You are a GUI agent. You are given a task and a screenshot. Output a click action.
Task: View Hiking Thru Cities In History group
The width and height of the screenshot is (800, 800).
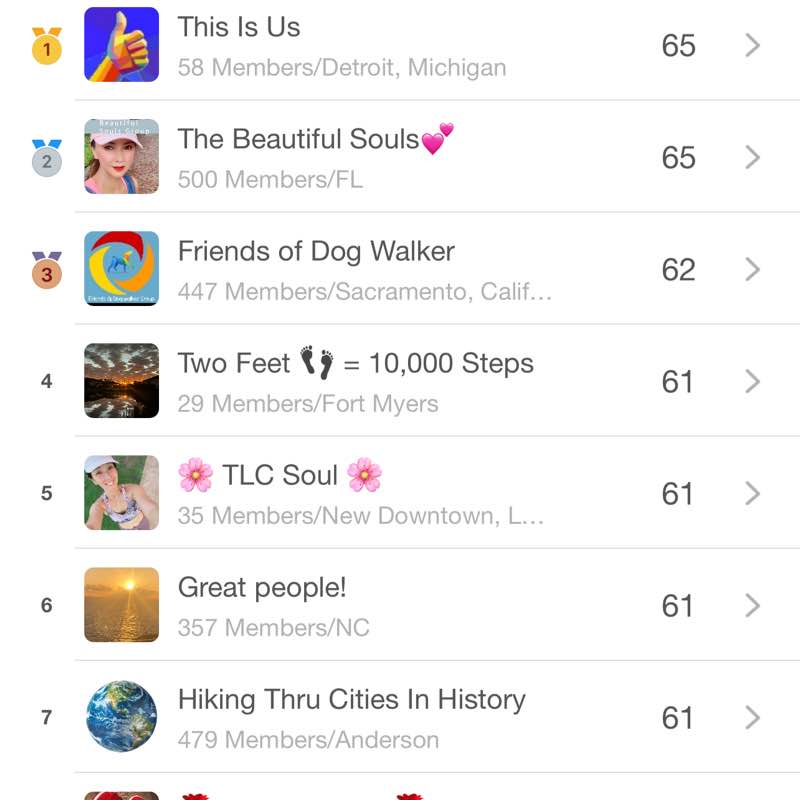400,717
